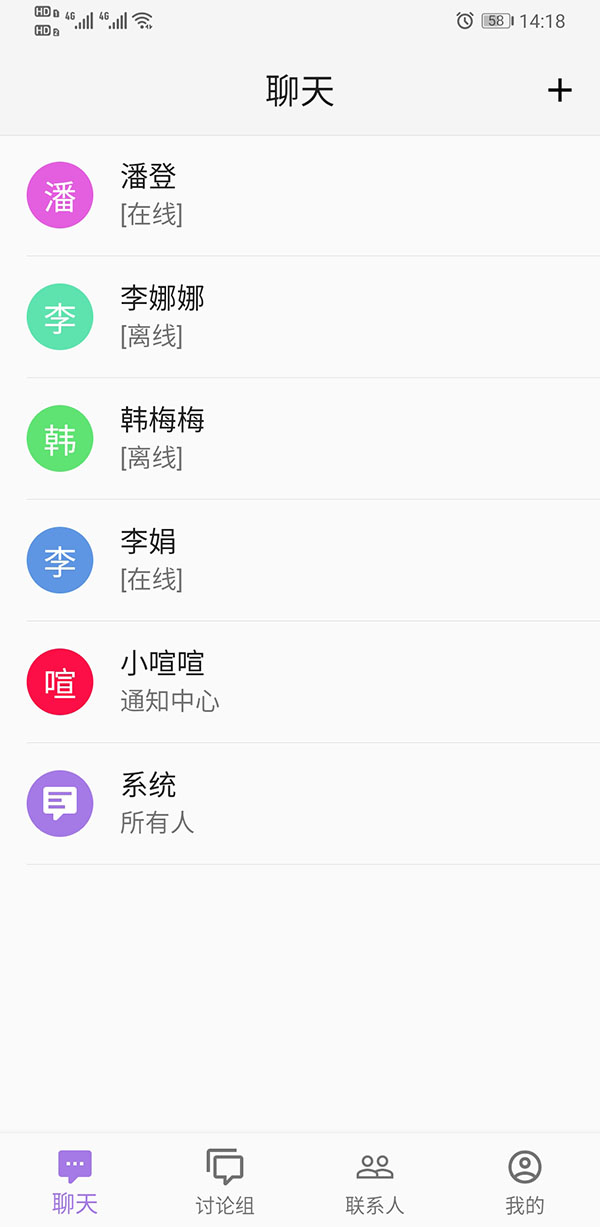Screen dimensions: 600x1227
Task: Open the chat with 李娟
Action: 300,560
